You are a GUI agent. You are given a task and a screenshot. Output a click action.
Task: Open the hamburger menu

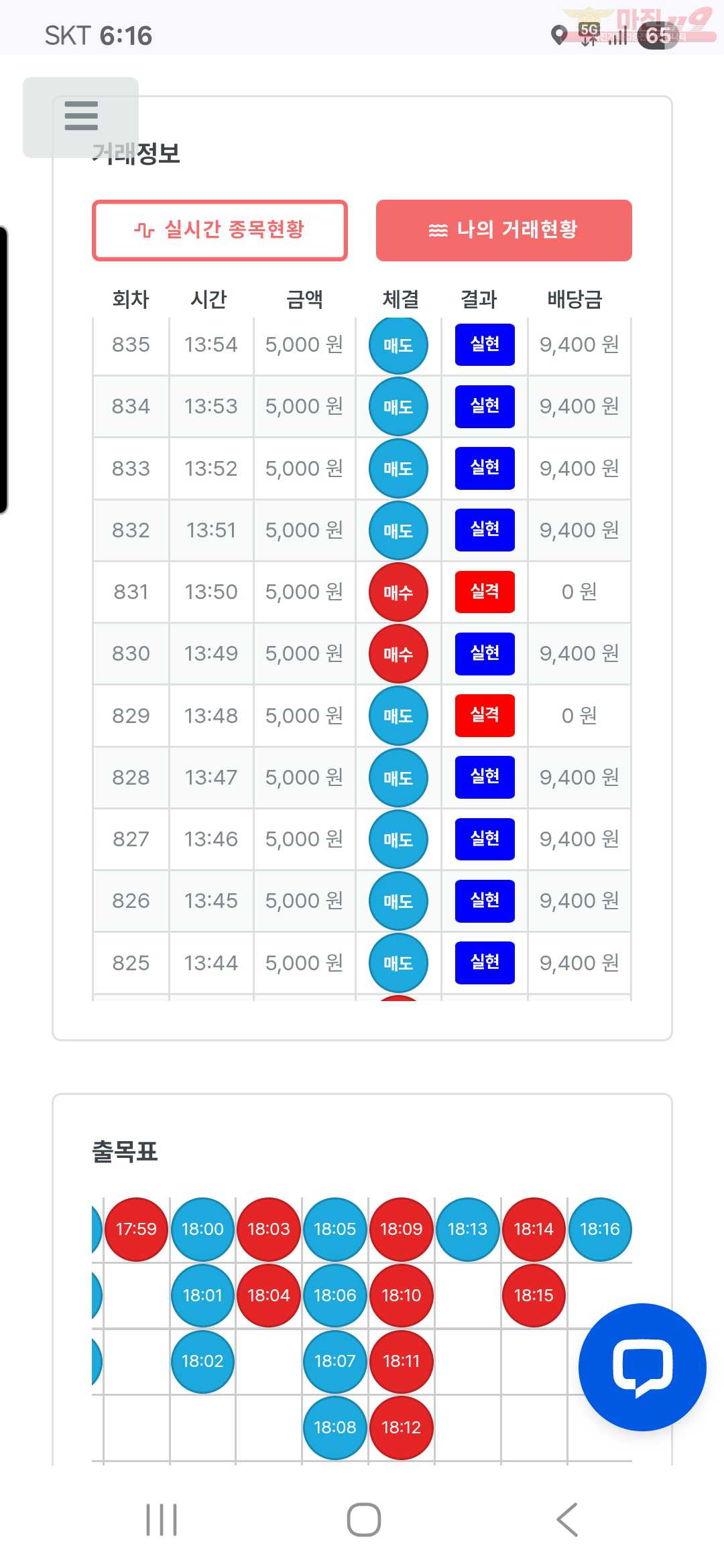tap(81, 117)
